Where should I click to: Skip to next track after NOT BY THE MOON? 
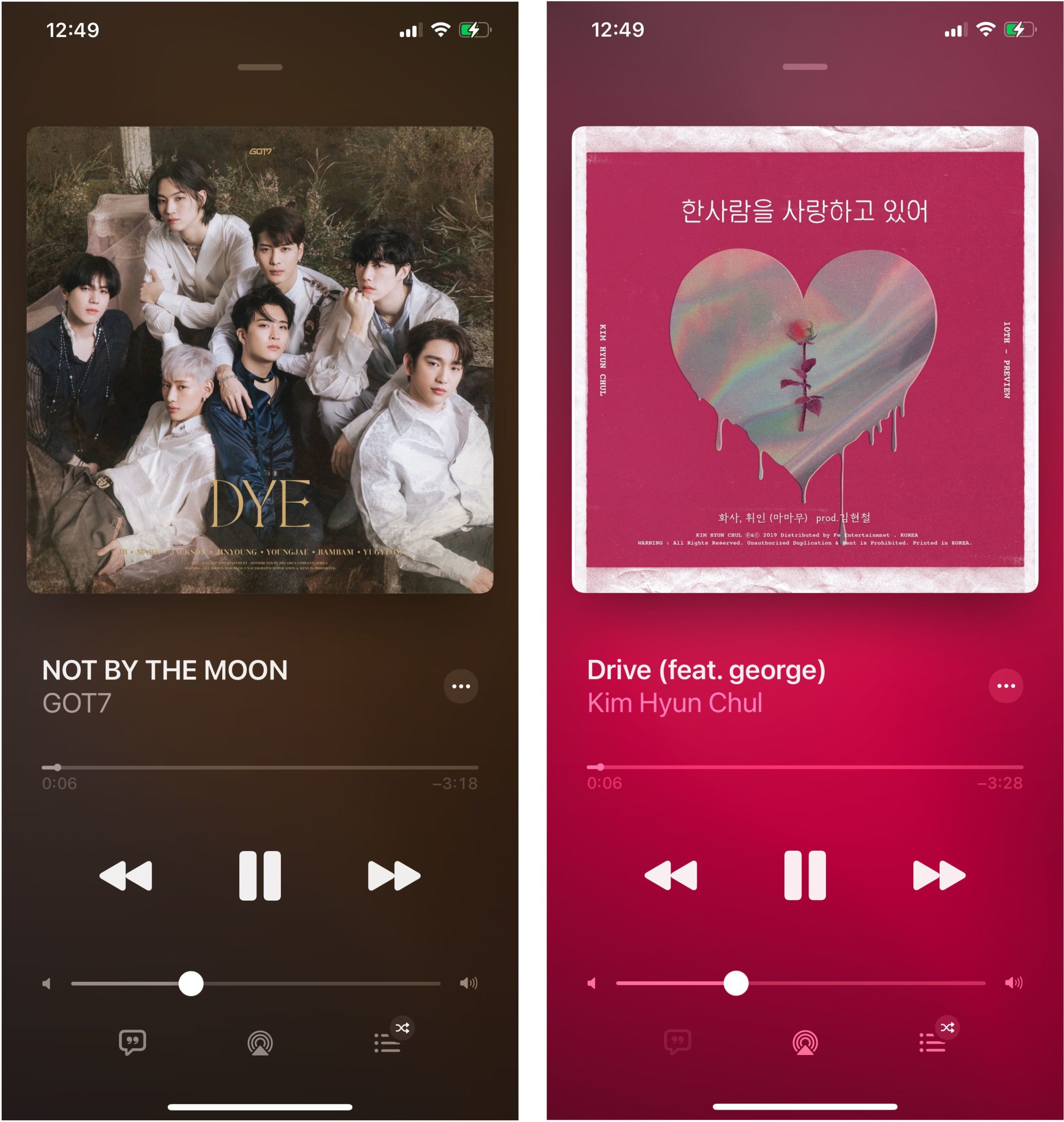394,875
